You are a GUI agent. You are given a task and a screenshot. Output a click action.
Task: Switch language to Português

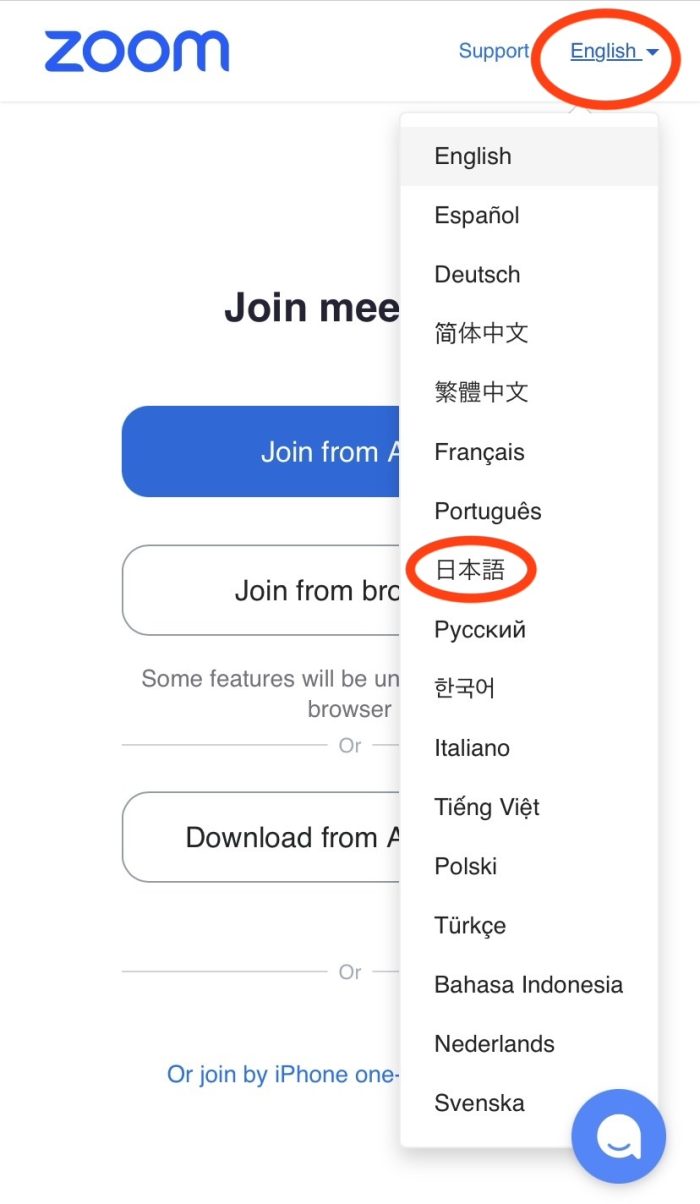487,511
